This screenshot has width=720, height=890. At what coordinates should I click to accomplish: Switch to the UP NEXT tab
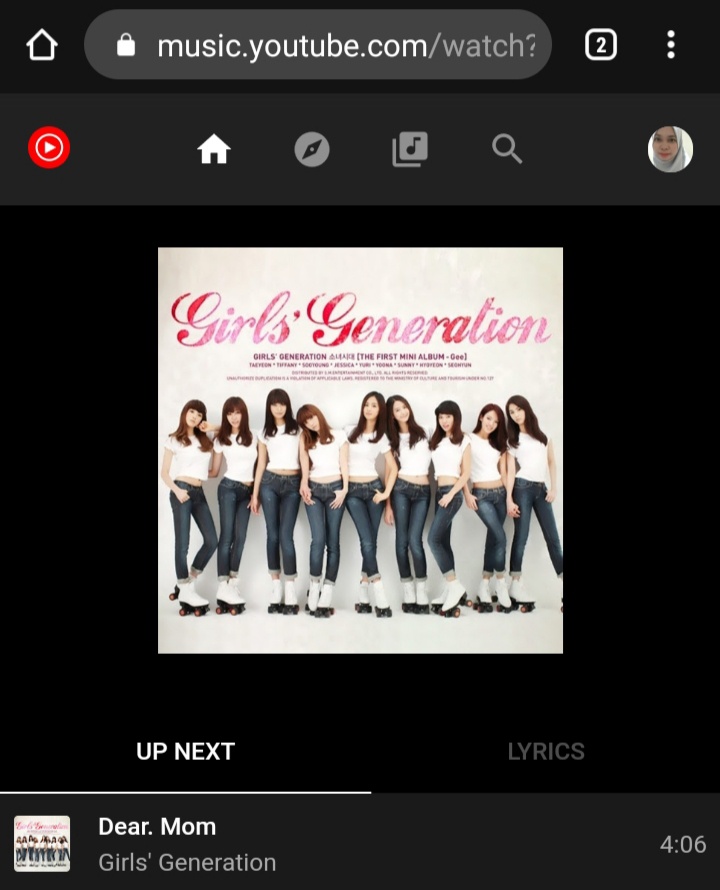click(185, 752)
